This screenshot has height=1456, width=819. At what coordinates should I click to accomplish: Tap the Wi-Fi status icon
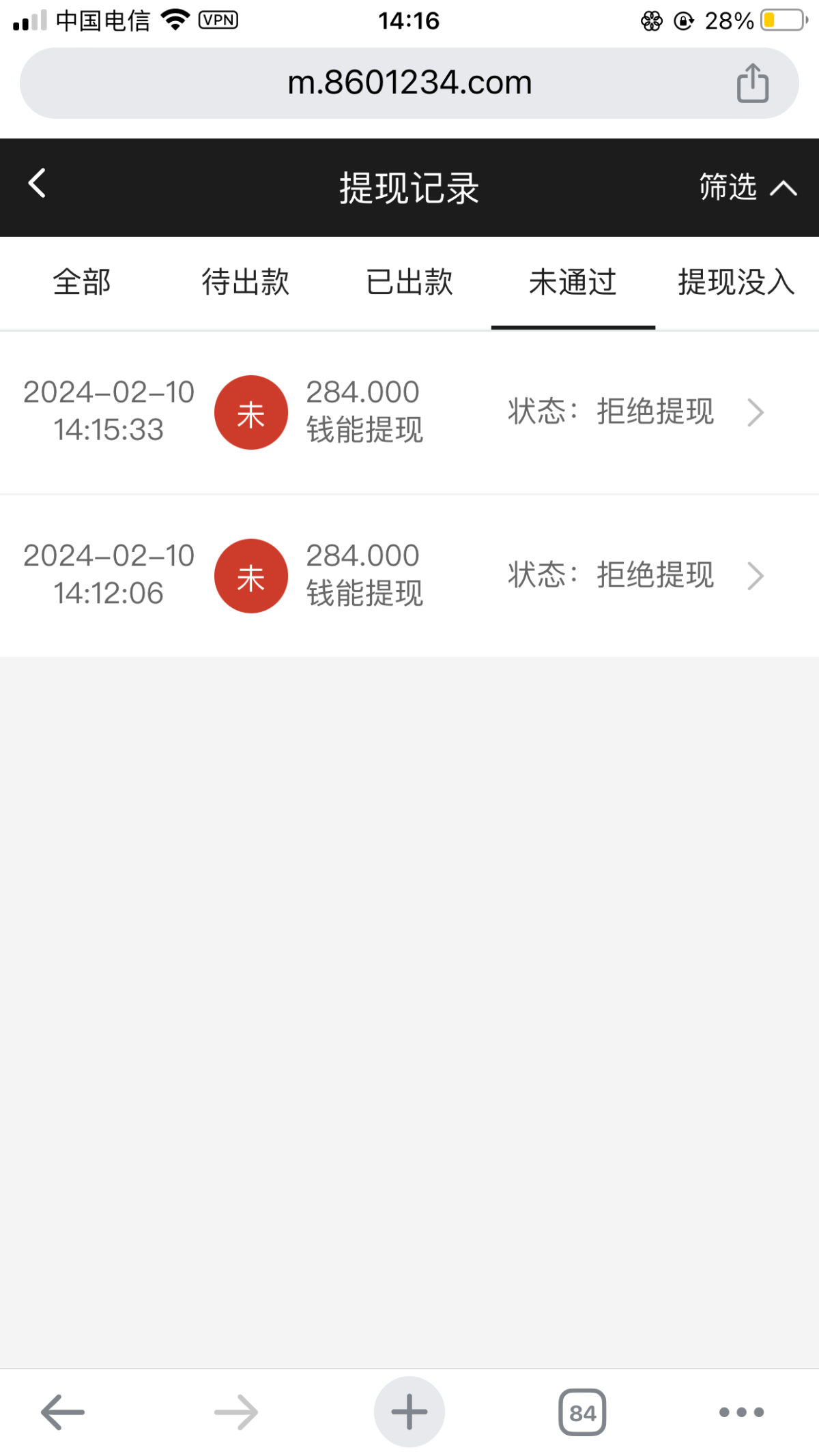(x=175, y=20)
